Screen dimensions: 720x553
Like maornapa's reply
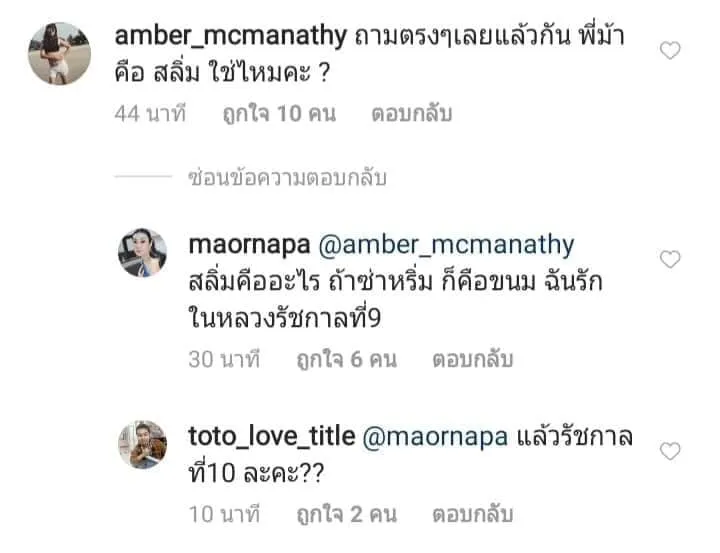(x=669, y=260)
